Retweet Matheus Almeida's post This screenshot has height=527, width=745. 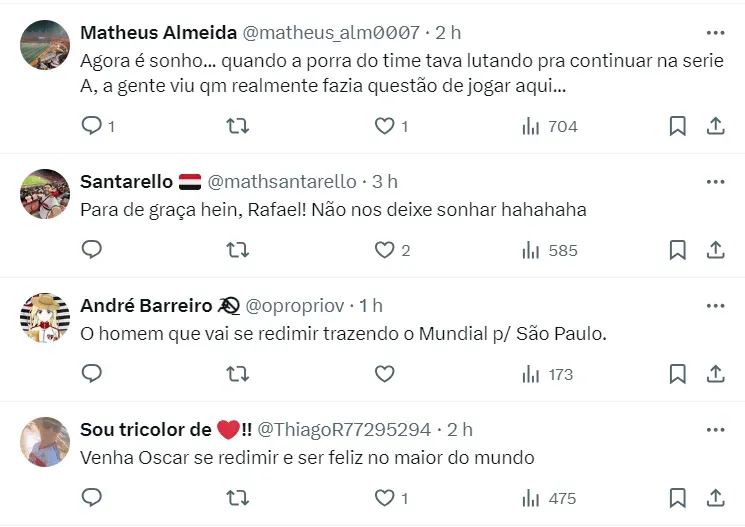pyautogui.click(x=238, y=126)
